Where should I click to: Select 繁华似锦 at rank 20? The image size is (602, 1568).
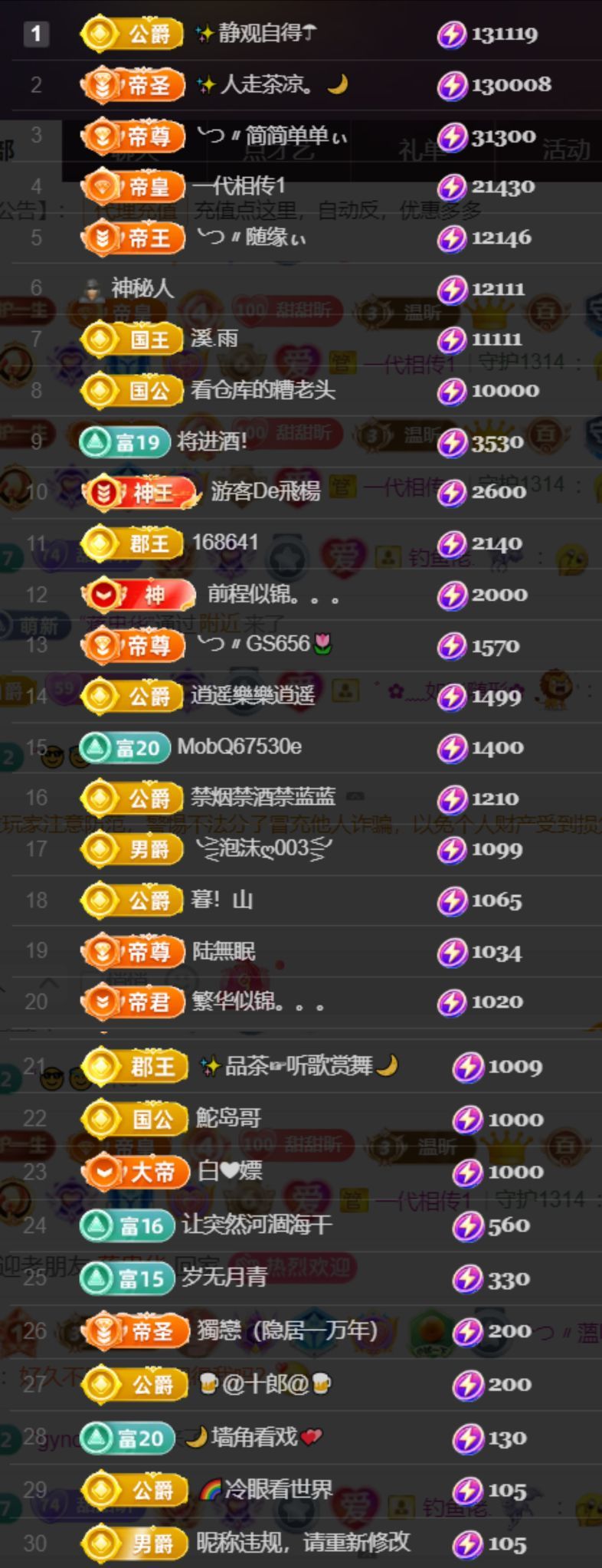point(257,1002)
